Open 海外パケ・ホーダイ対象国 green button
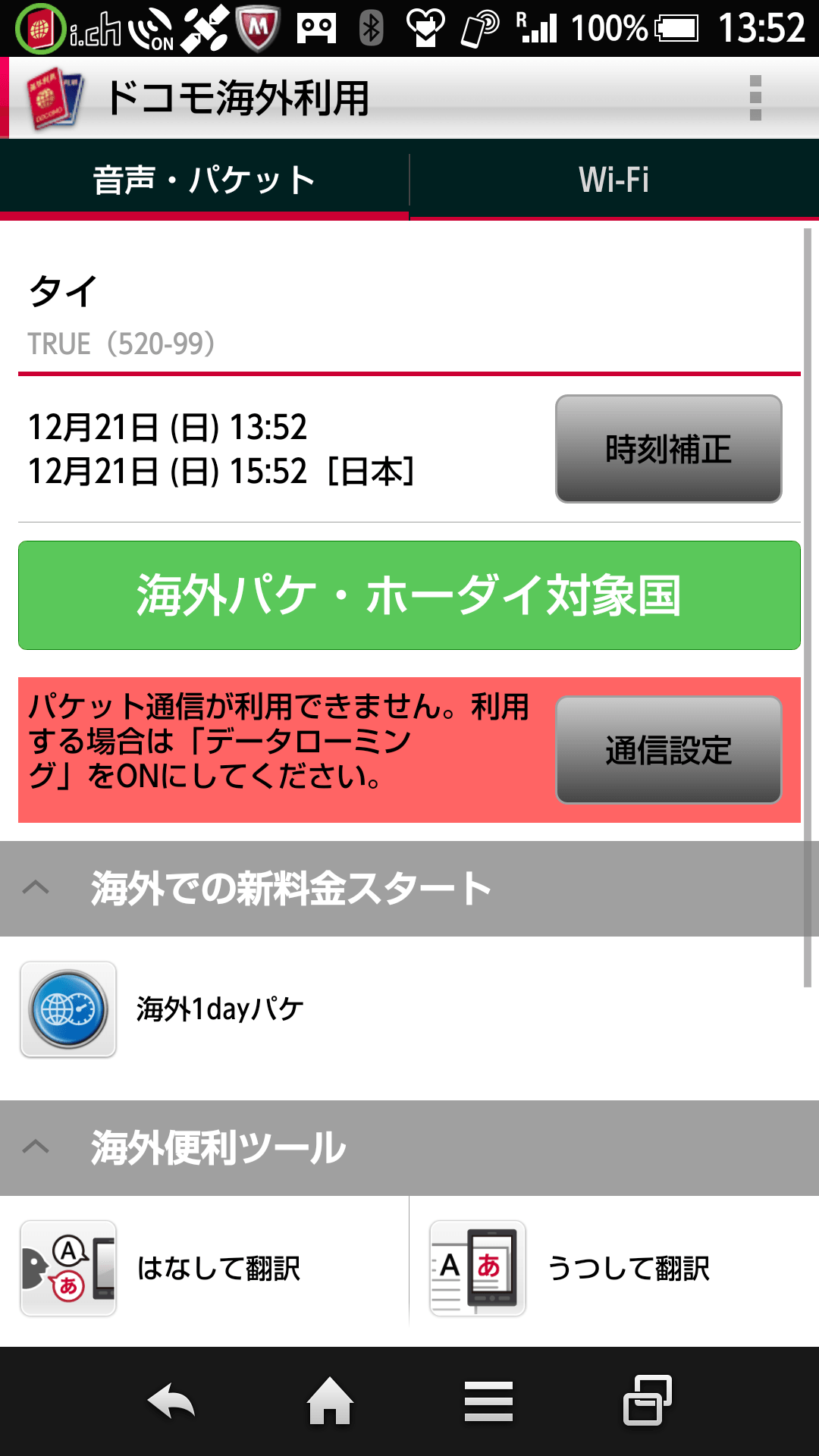Screen dimensions: 819x1456 tap(409, 595)
